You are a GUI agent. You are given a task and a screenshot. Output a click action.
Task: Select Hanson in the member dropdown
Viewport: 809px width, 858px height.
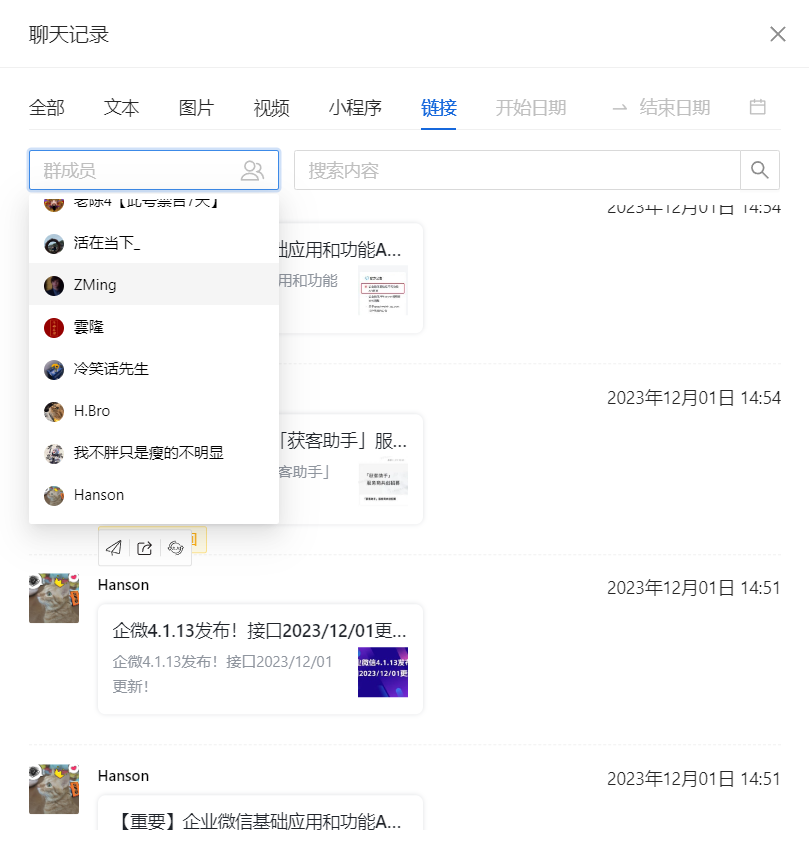click(x=99, y=495)
